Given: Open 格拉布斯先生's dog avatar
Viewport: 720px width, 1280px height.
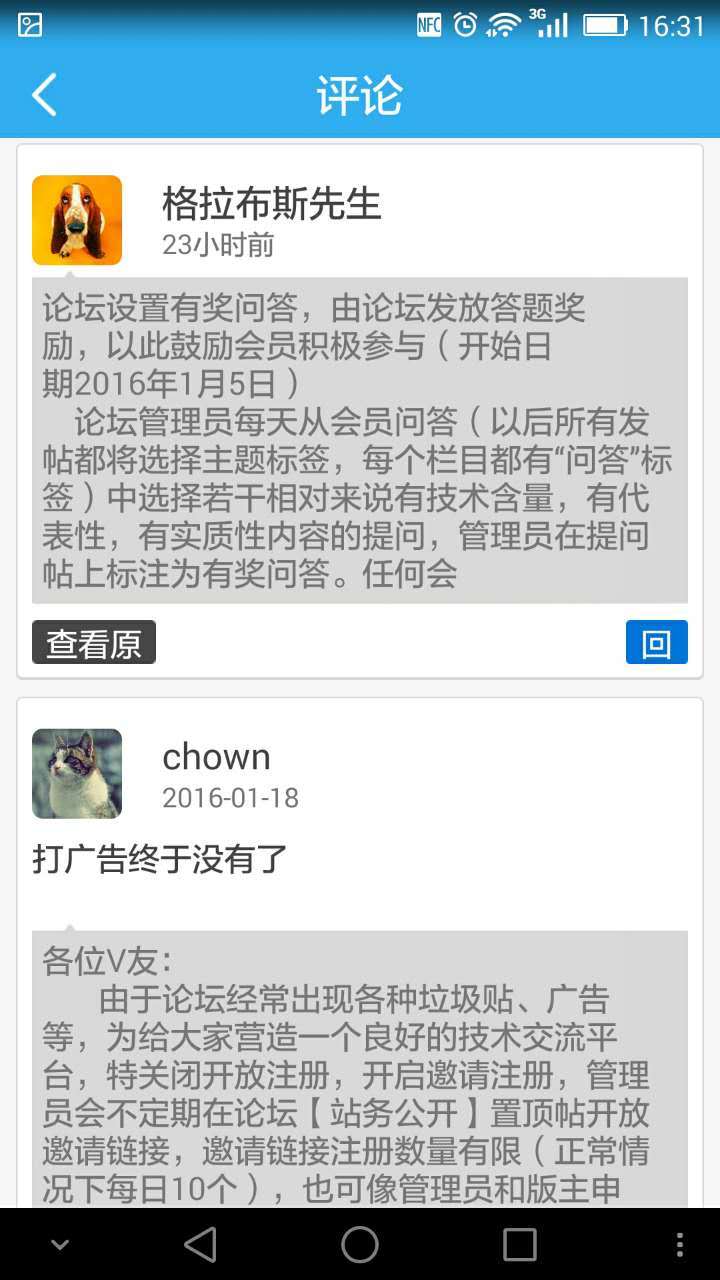Looking at the screenshot, I should tap(77, 221).
